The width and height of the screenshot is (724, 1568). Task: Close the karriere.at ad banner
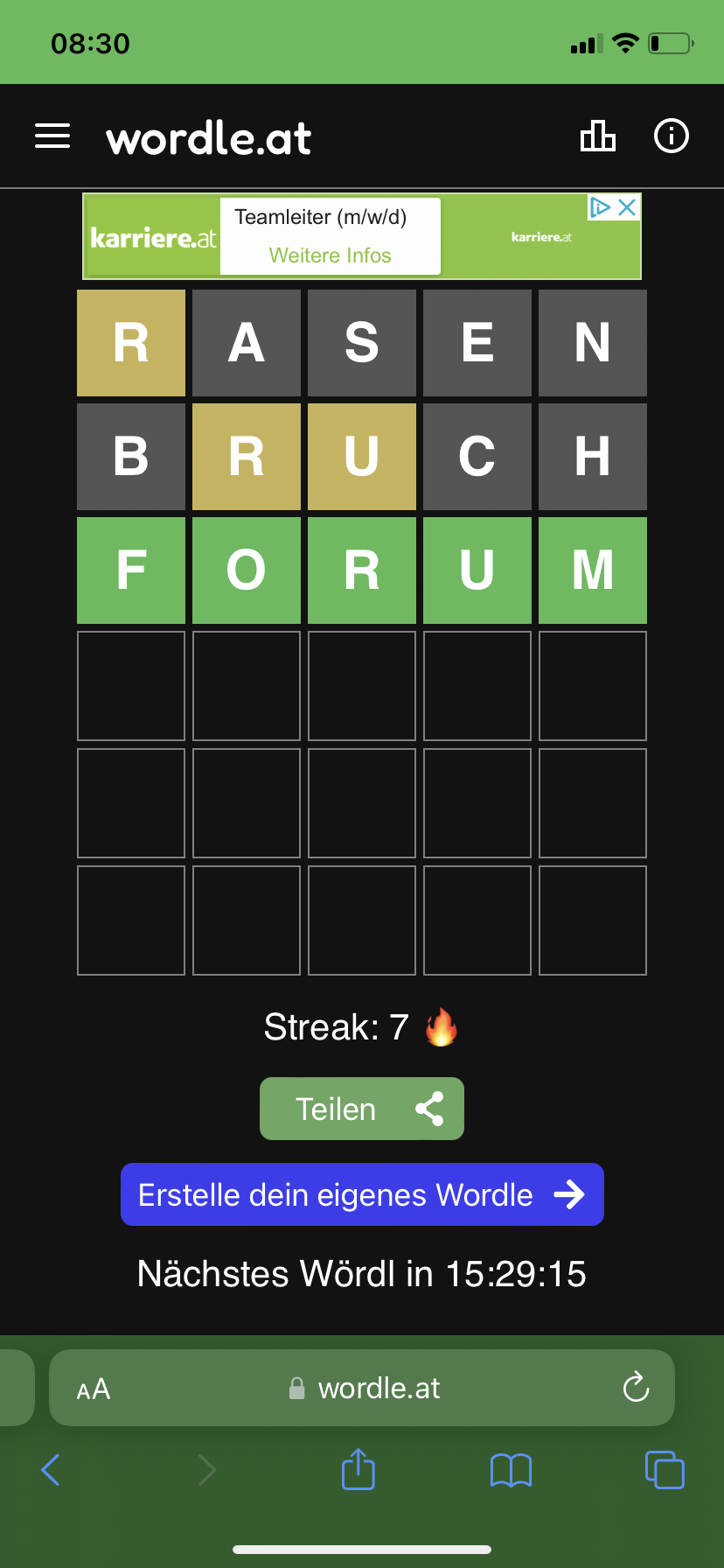627,207
